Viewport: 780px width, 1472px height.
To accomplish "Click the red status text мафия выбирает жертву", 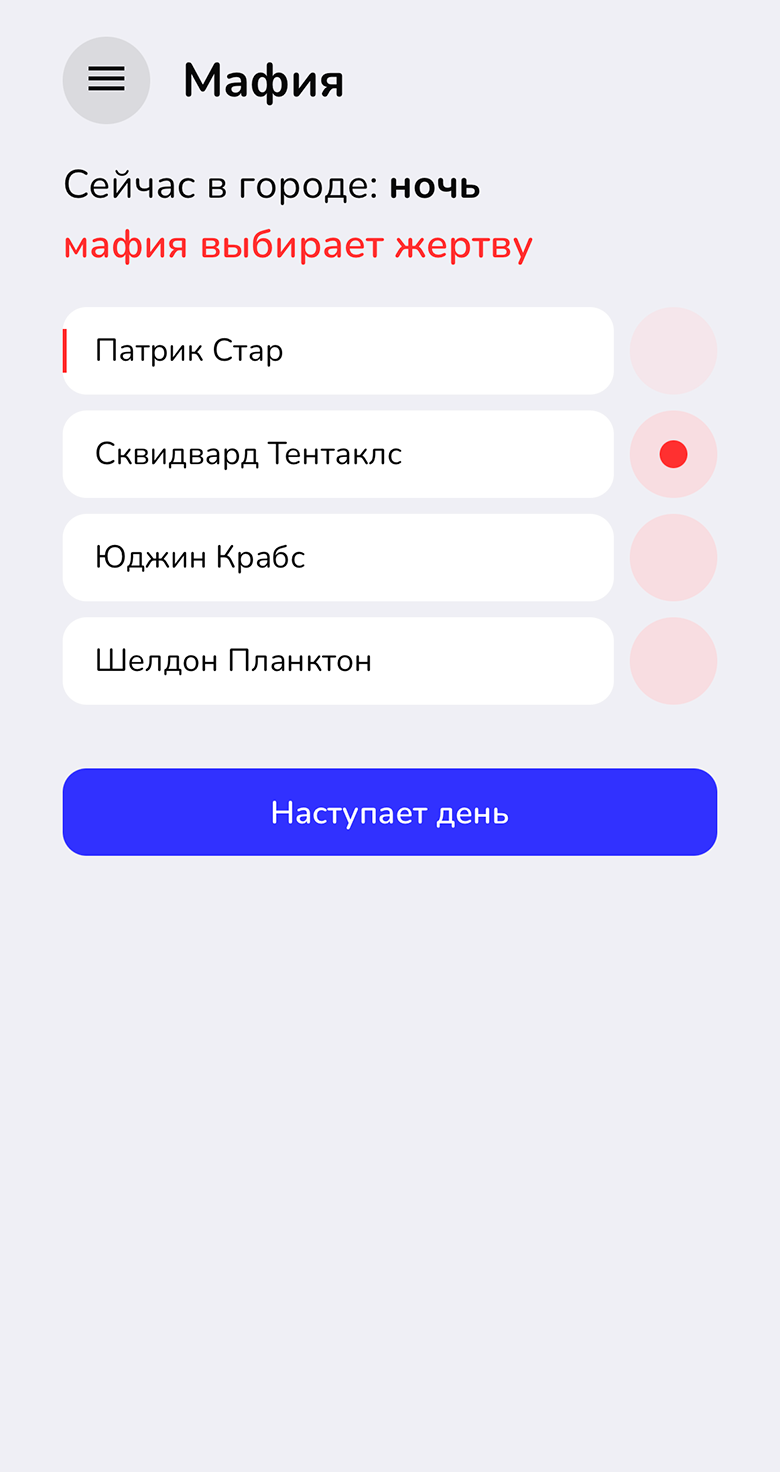I will pyautogui.click(x=297, y=243).
